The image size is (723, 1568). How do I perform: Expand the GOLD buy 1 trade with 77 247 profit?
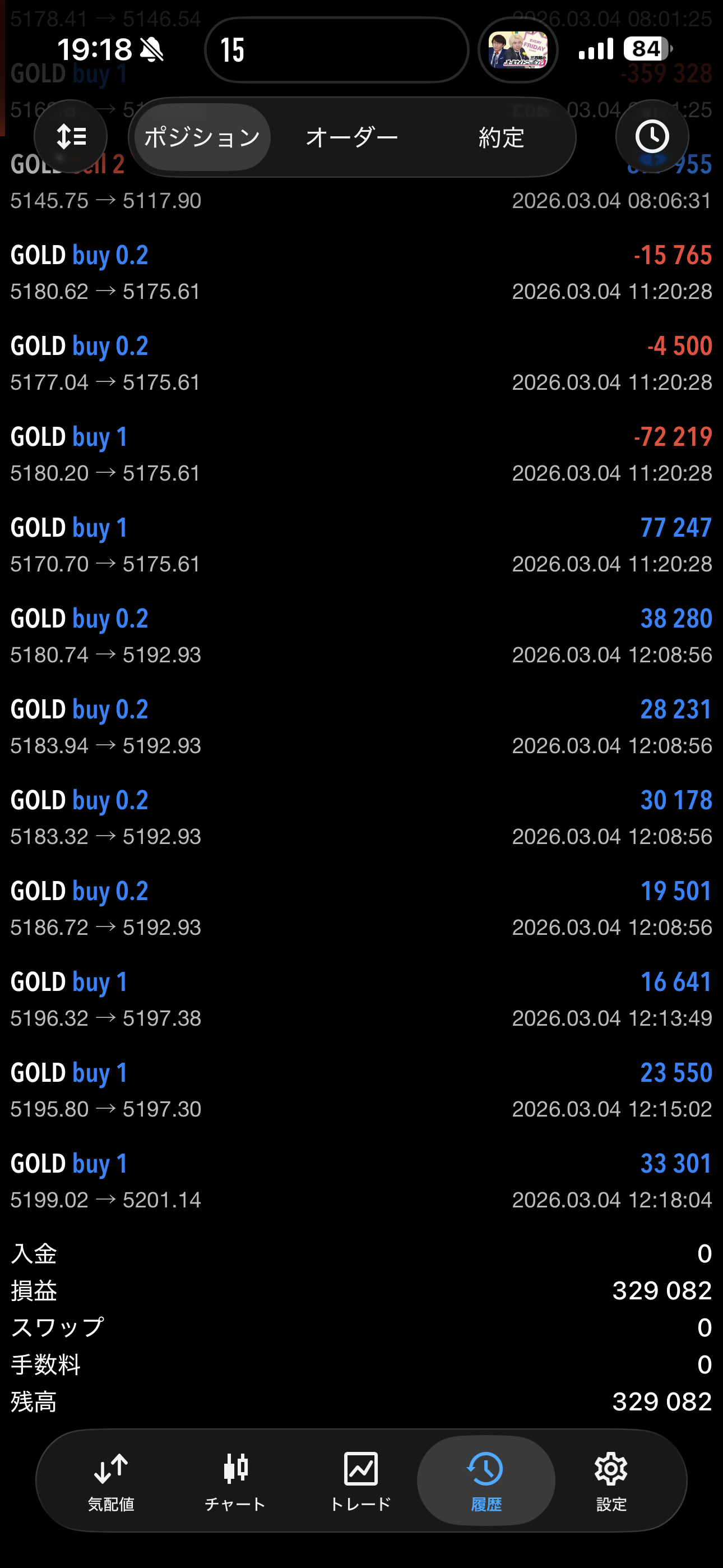coord(361,546)
